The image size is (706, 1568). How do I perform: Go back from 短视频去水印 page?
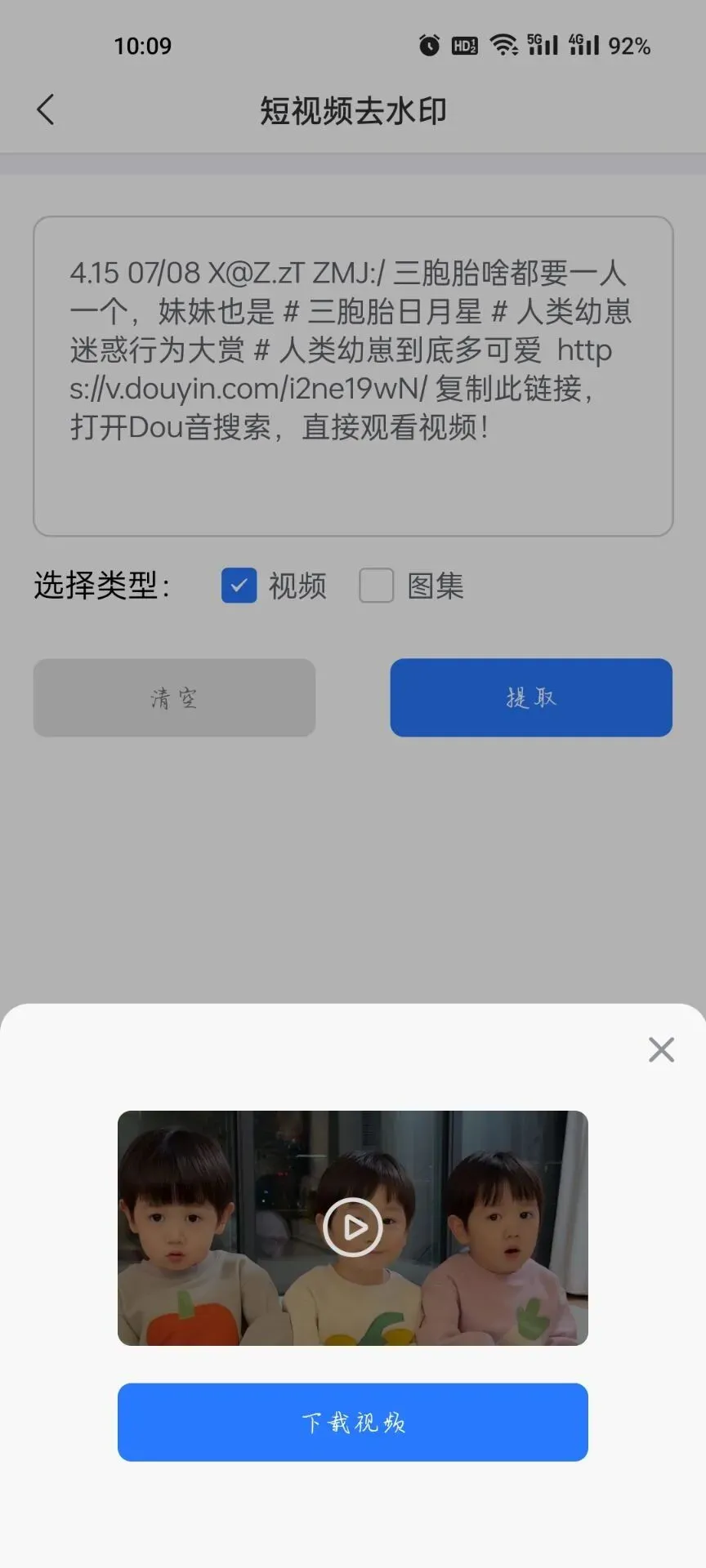pos(46,109)
